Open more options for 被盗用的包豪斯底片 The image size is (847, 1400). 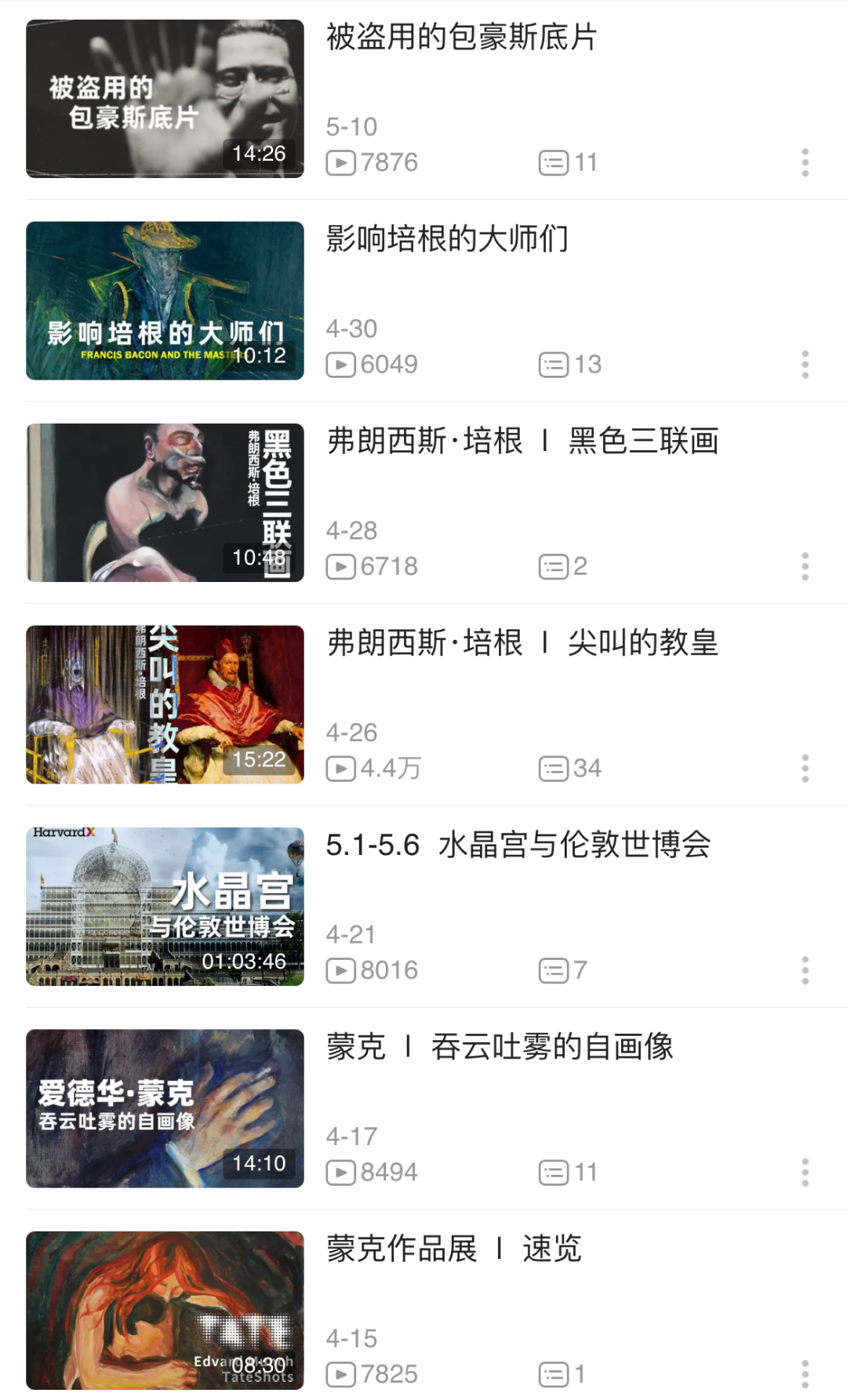[805, 162]
